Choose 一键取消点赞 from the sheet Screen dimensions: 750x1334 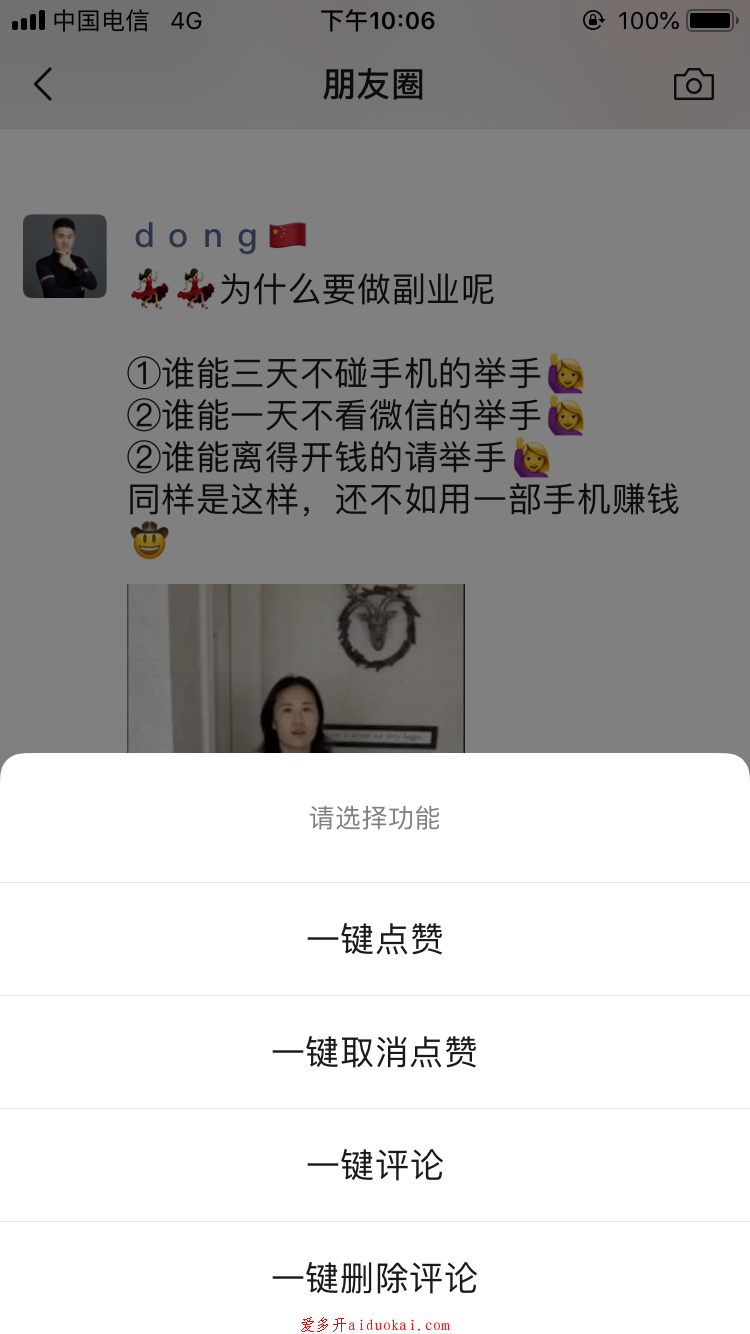tap(375, 1052)
